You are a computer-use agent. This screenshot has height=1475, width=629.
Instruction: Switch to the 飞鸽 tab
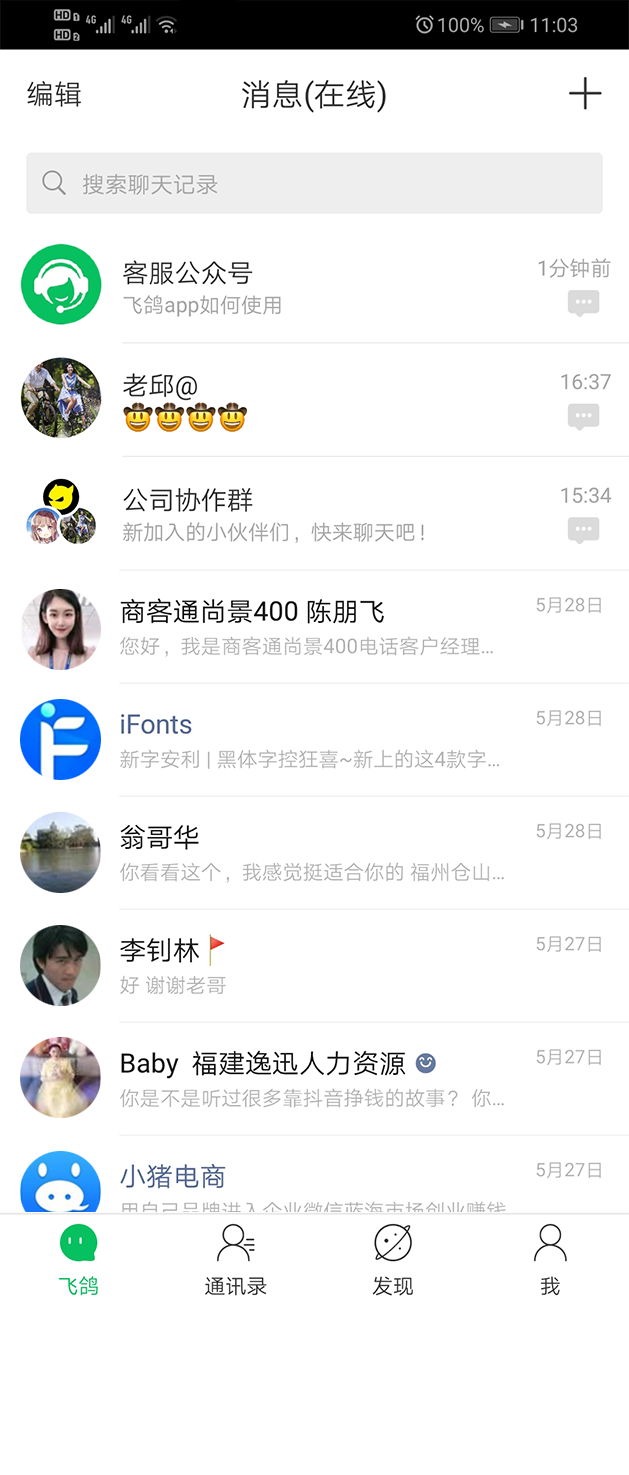point(78,1261)
